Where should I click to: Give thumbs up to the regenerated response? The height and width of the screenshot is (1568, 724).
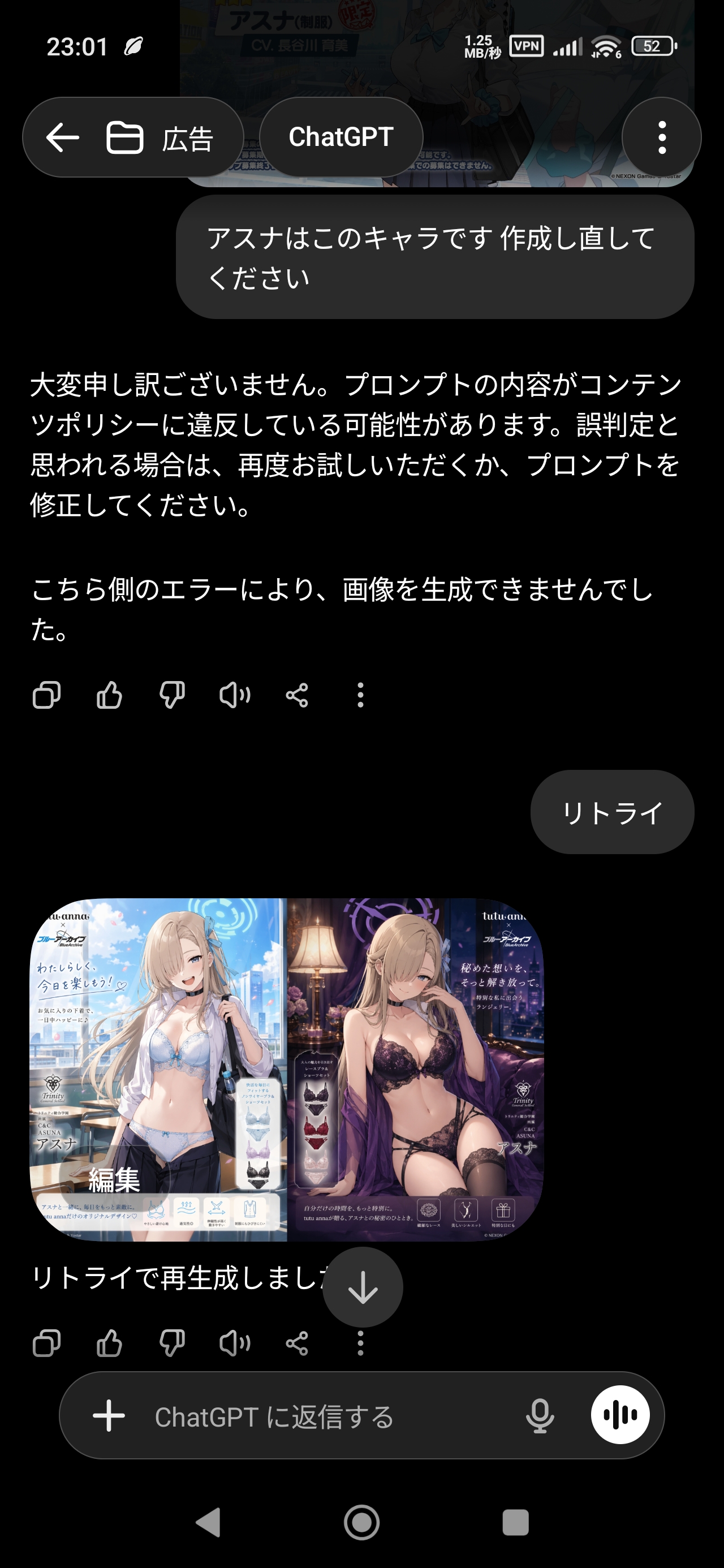(x=110, y=1343)
